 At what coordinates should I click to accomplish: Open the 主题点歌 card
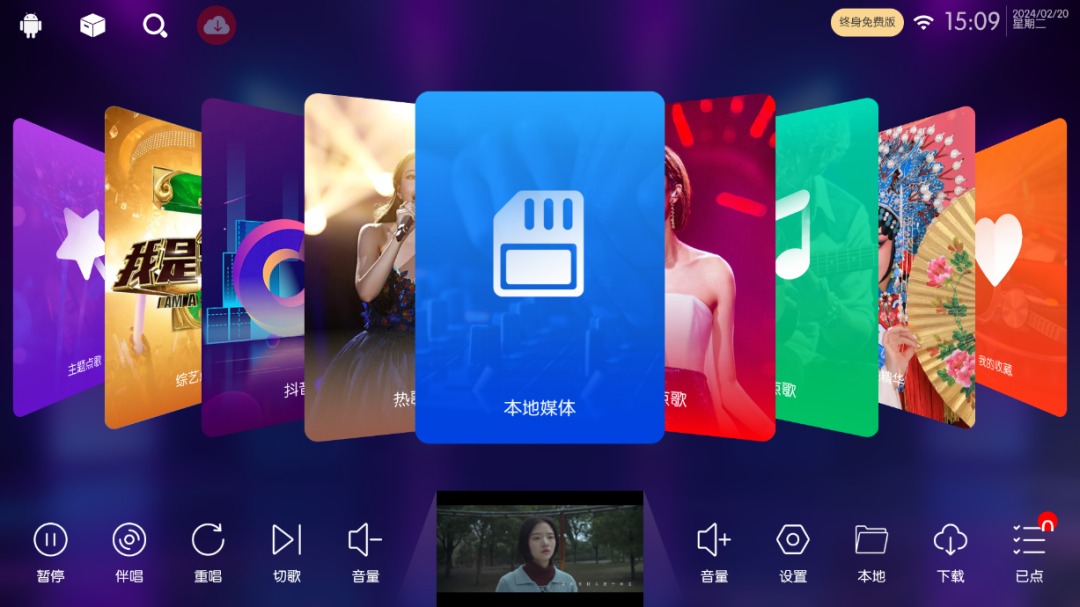pos(60,270)
